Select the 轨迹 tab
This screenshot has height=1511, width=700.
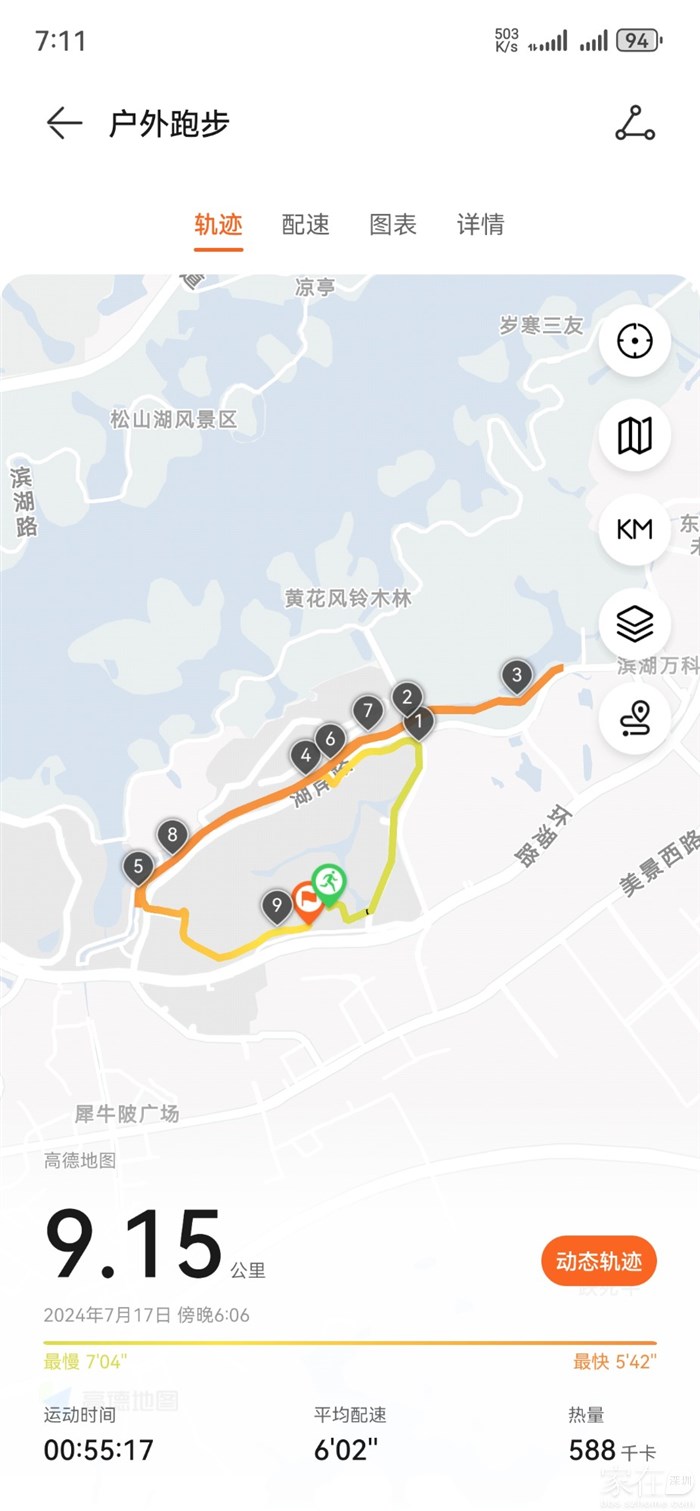click(218, 225)
